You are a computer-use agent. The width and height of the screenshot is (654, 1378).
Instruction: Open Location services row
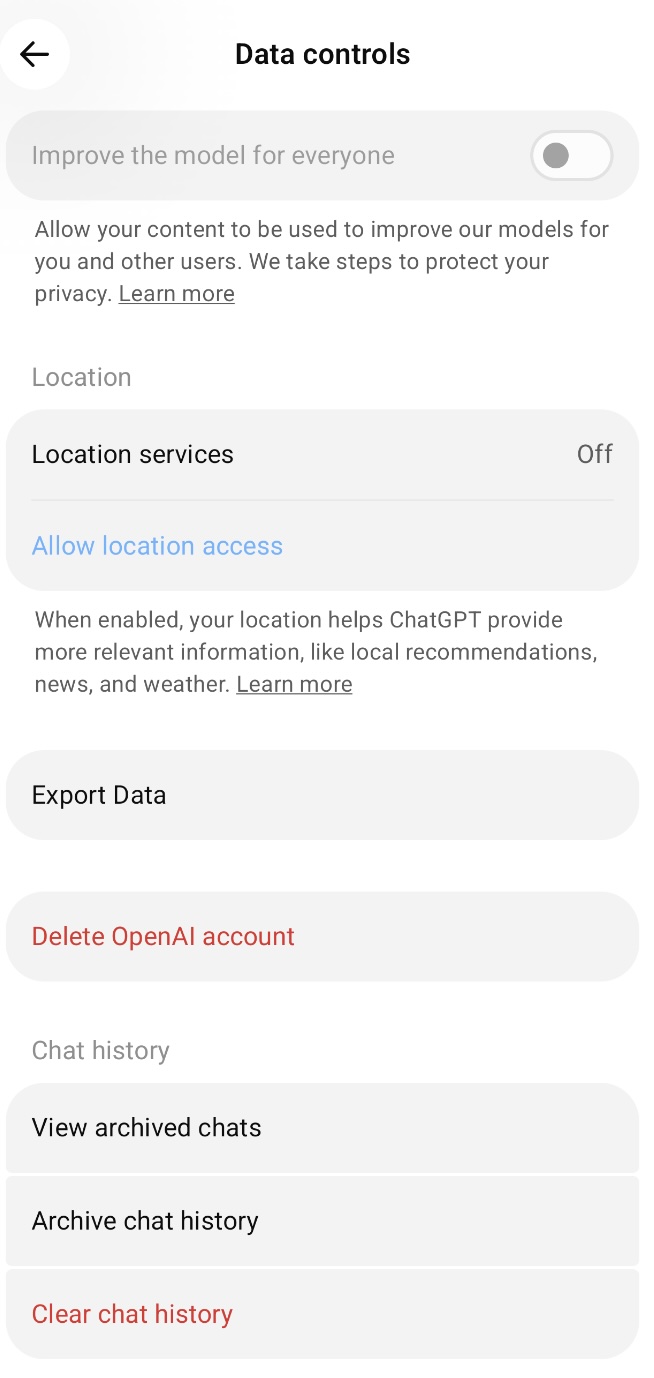(x=322, y=454)
